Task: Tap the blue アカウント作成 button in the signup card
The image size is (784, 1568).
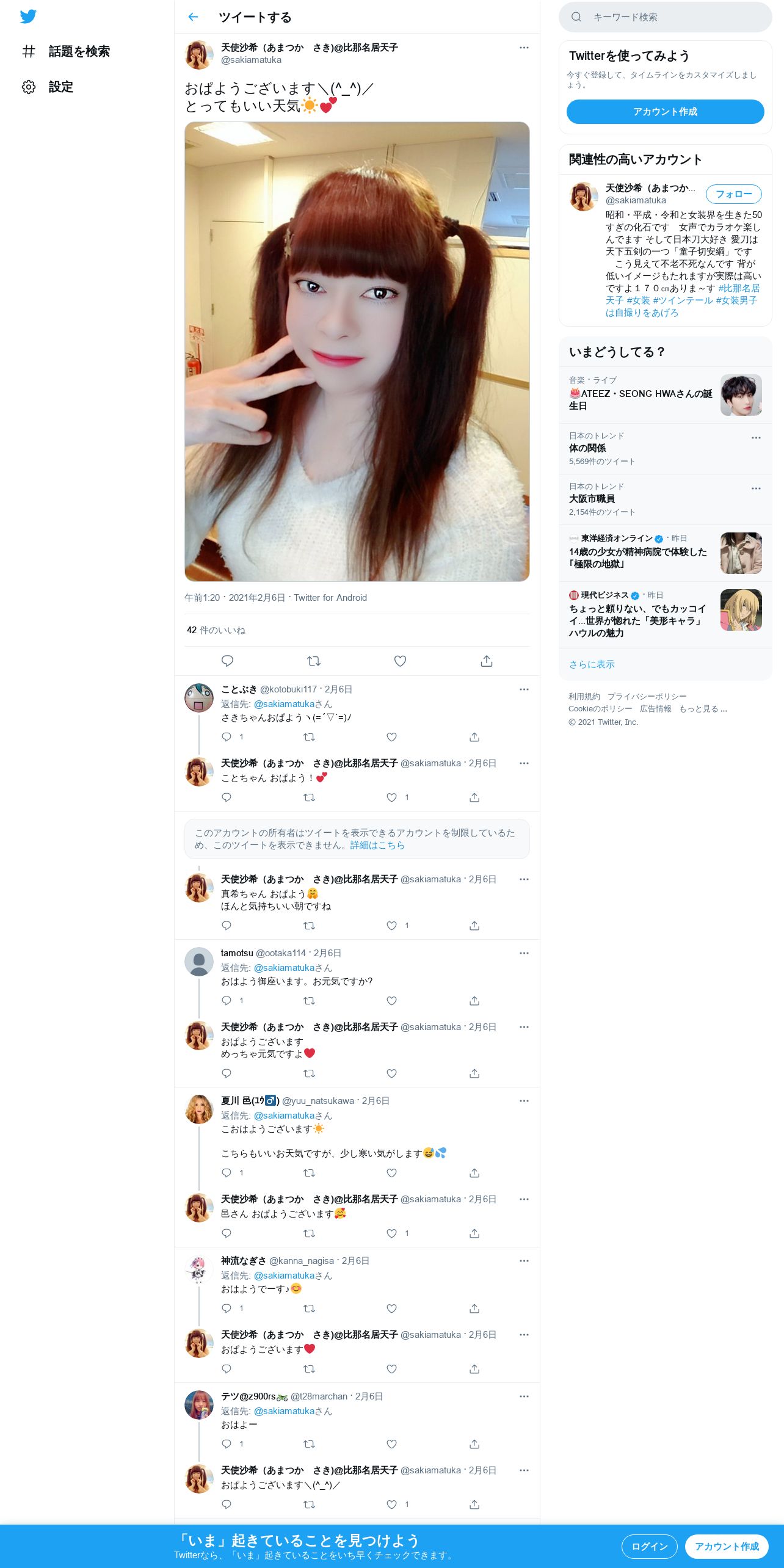Action: 665,112
